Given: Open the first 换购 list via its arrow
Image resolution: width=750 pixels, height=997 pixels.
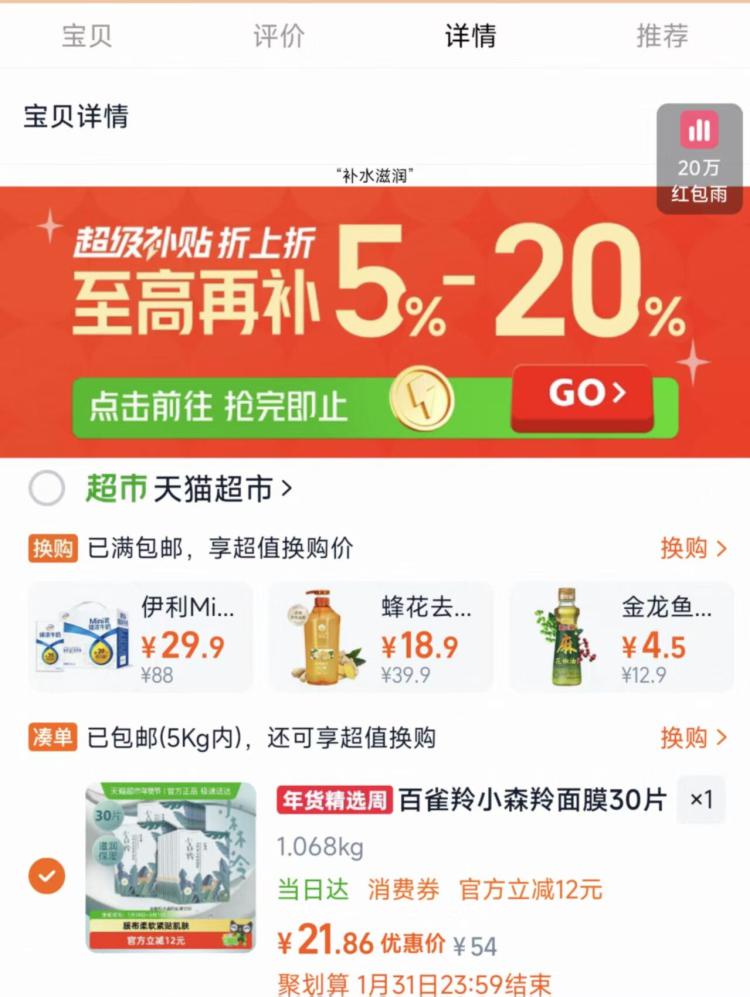Looking at the screenshot, I should pyautogui.click(x=692, y=548).
